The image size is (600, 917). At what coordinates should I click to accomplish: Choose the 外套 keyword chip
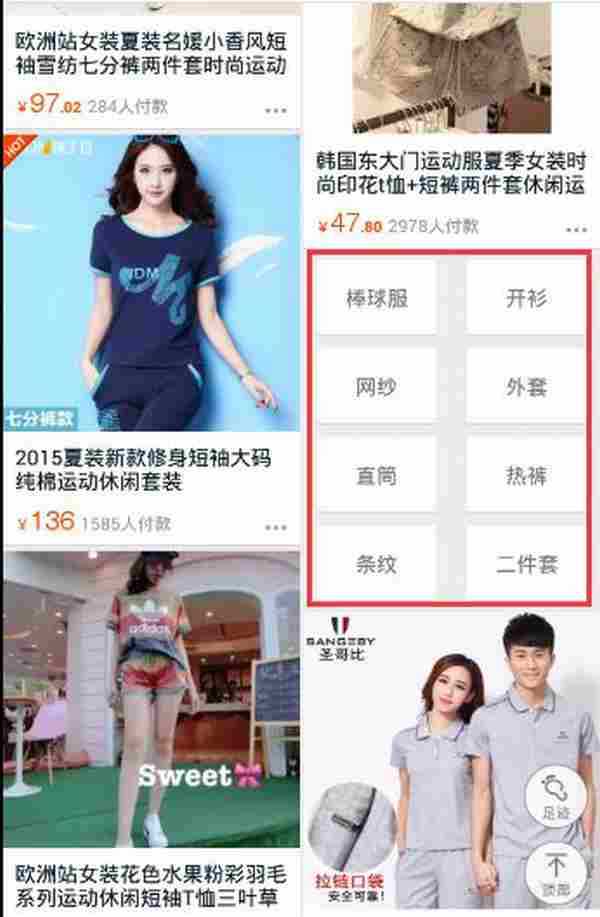(x=526, y=387)
